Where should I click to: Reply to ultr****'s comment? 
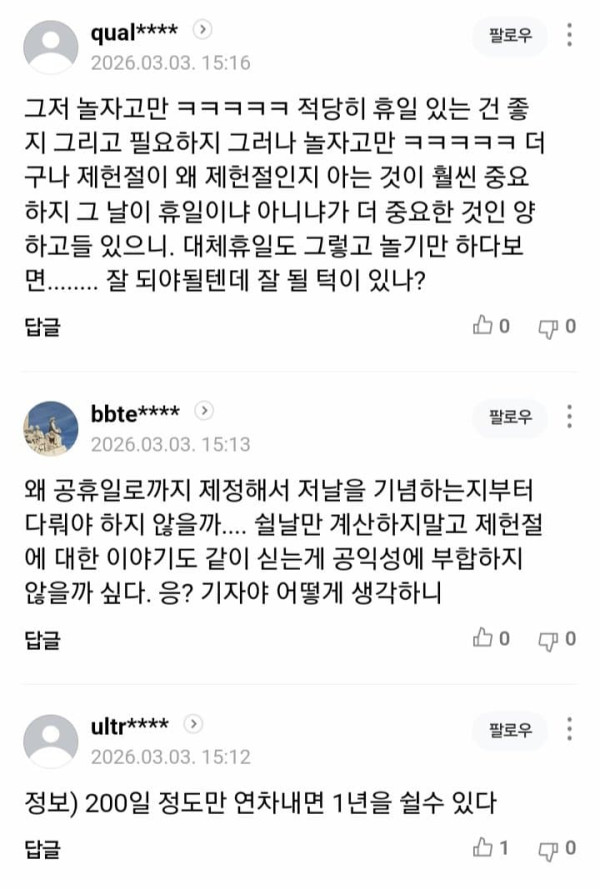pos(41,849)
